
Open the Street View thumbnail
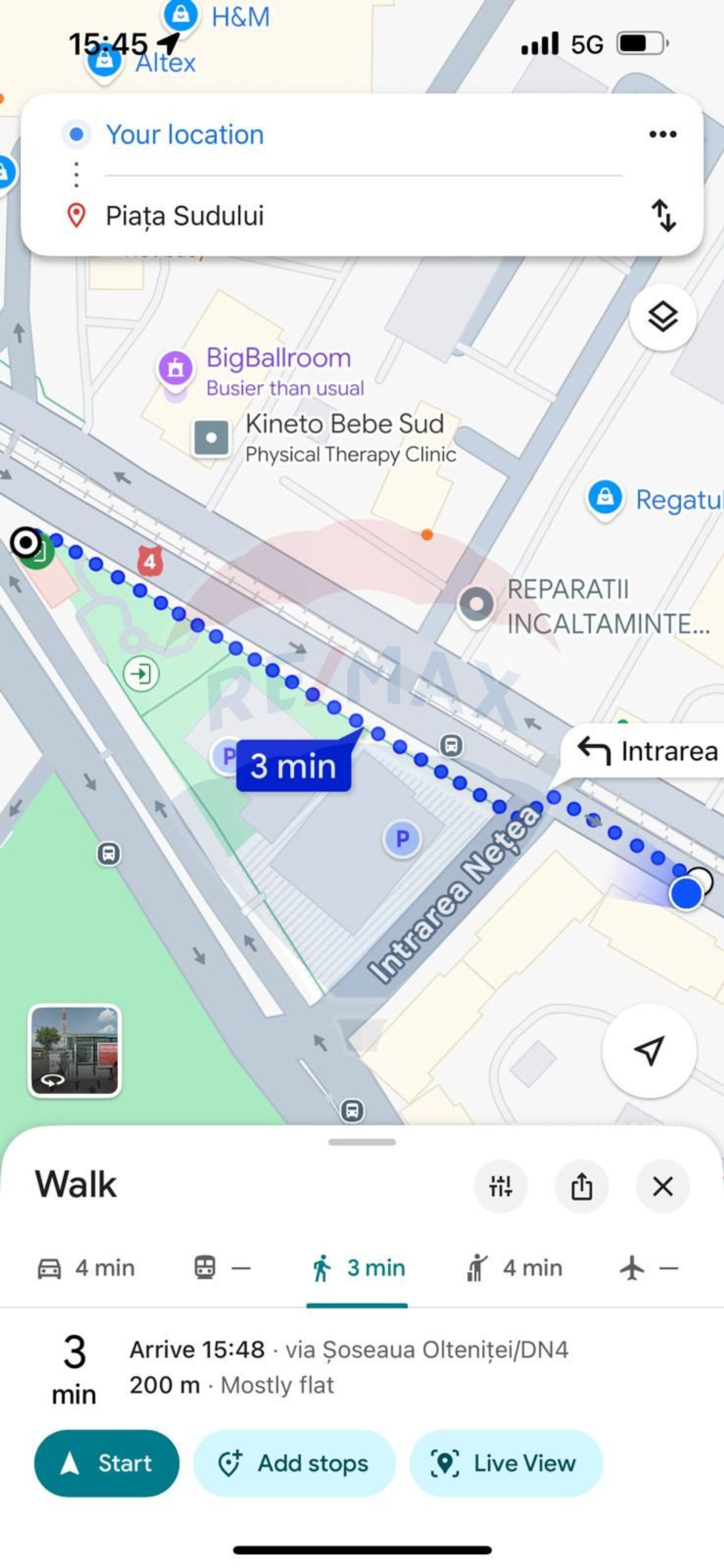[x=75, y=1050]
